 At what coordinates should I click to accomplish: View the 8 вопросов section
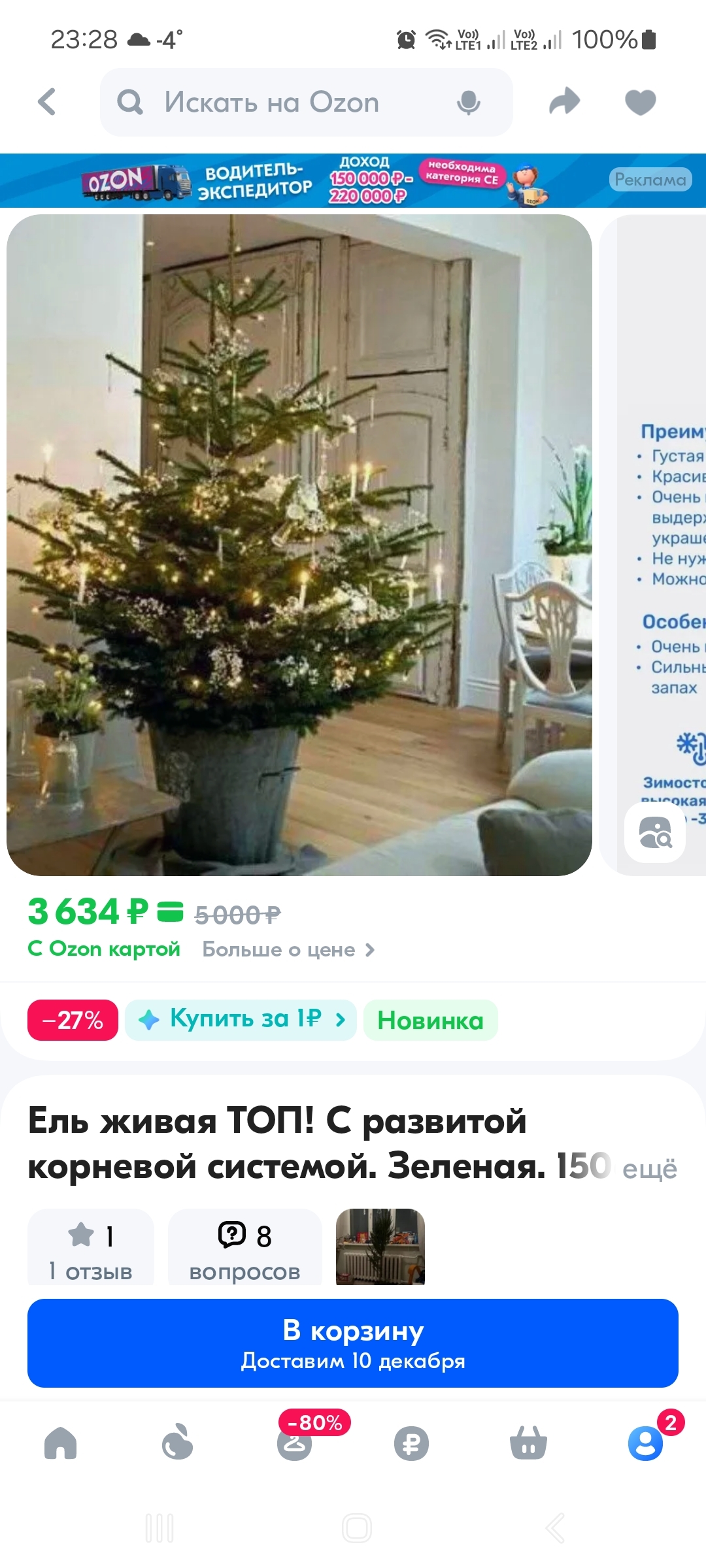click(244, 1248)
